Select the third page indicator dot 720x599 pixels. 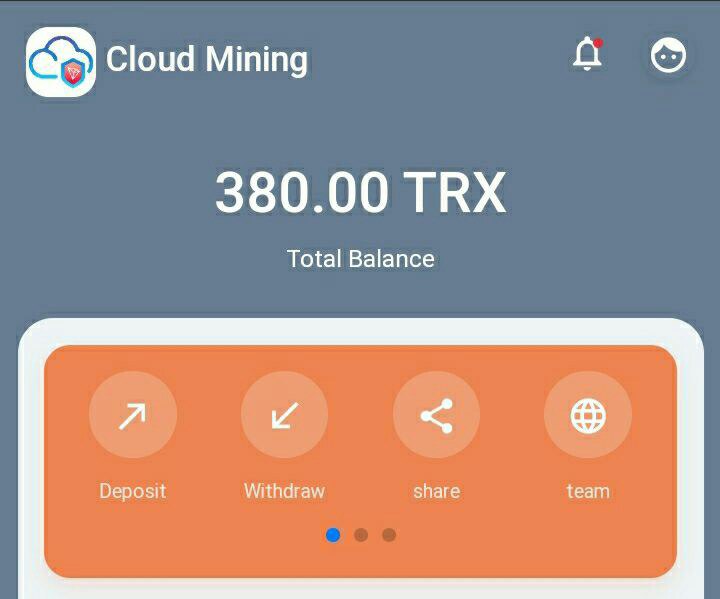[389, 535]
